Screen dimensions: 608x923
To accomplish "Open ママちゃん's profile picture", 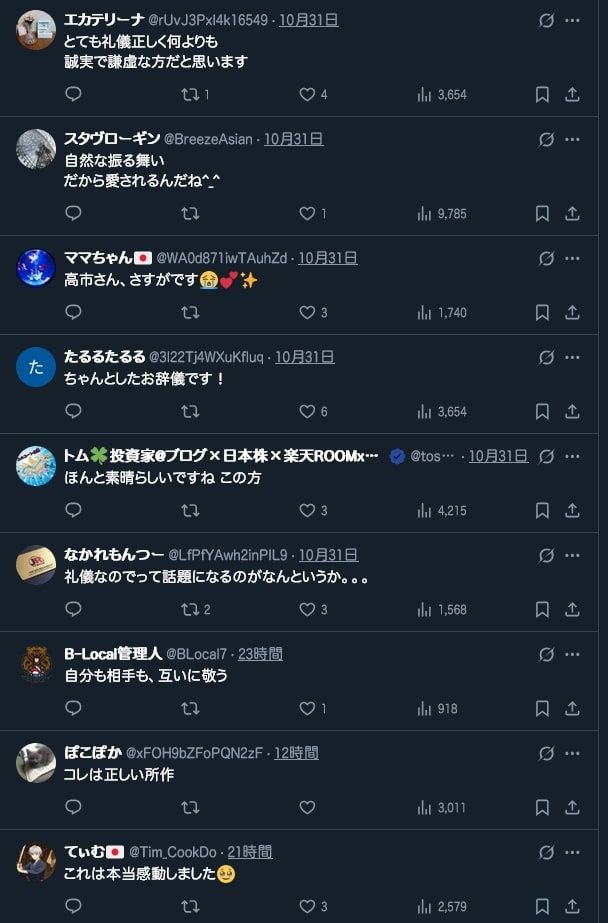I will pos(36,267).
